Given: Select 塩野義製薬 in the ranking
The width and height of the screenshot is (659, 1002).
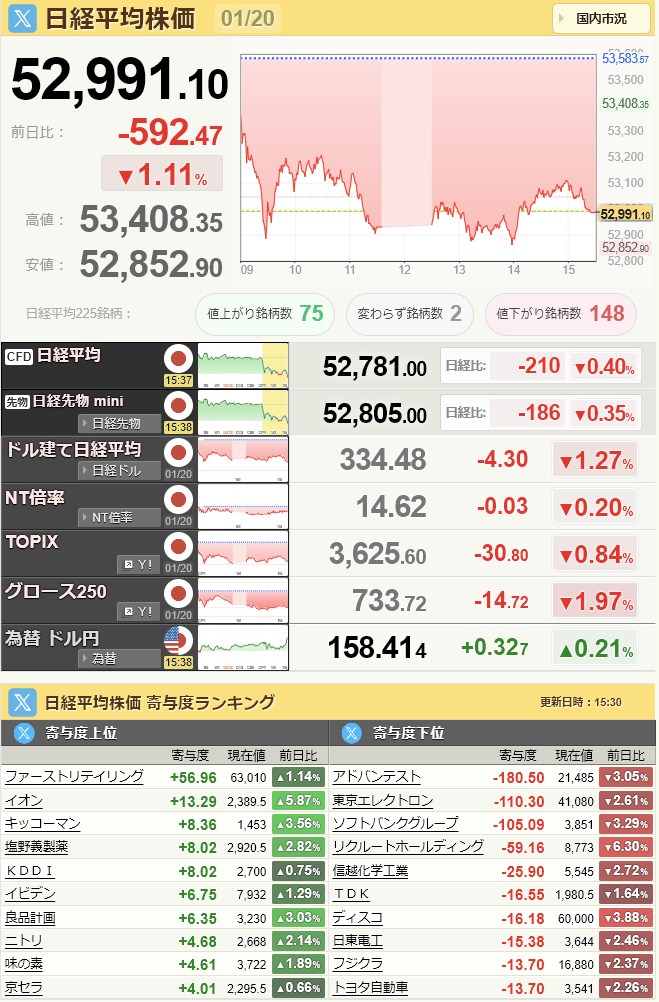Looking at the screenshot, I should (x=36, y=847).
